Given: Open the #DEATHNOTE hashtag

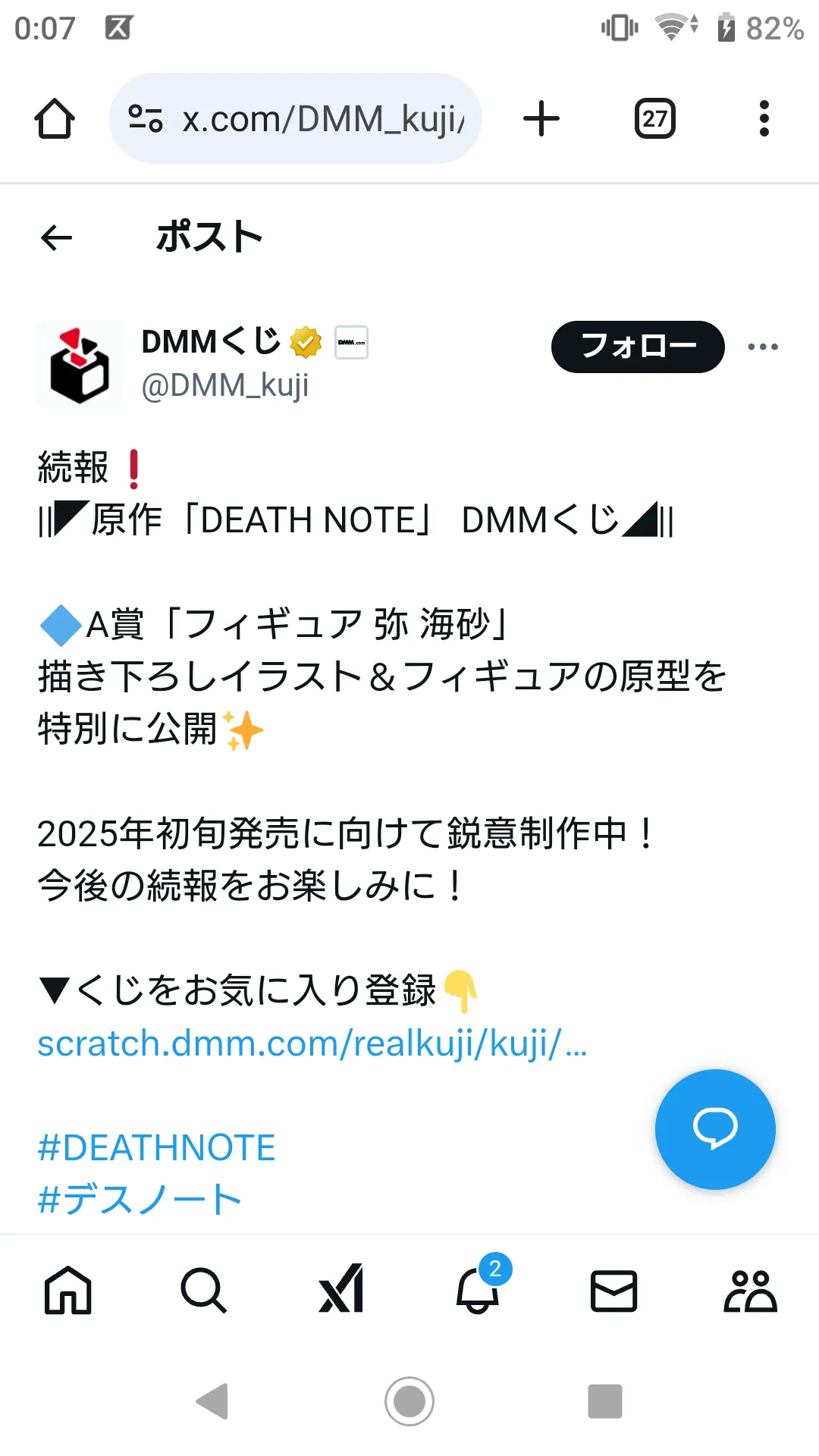Looking at the screenshot, I should click(156, 1147).
